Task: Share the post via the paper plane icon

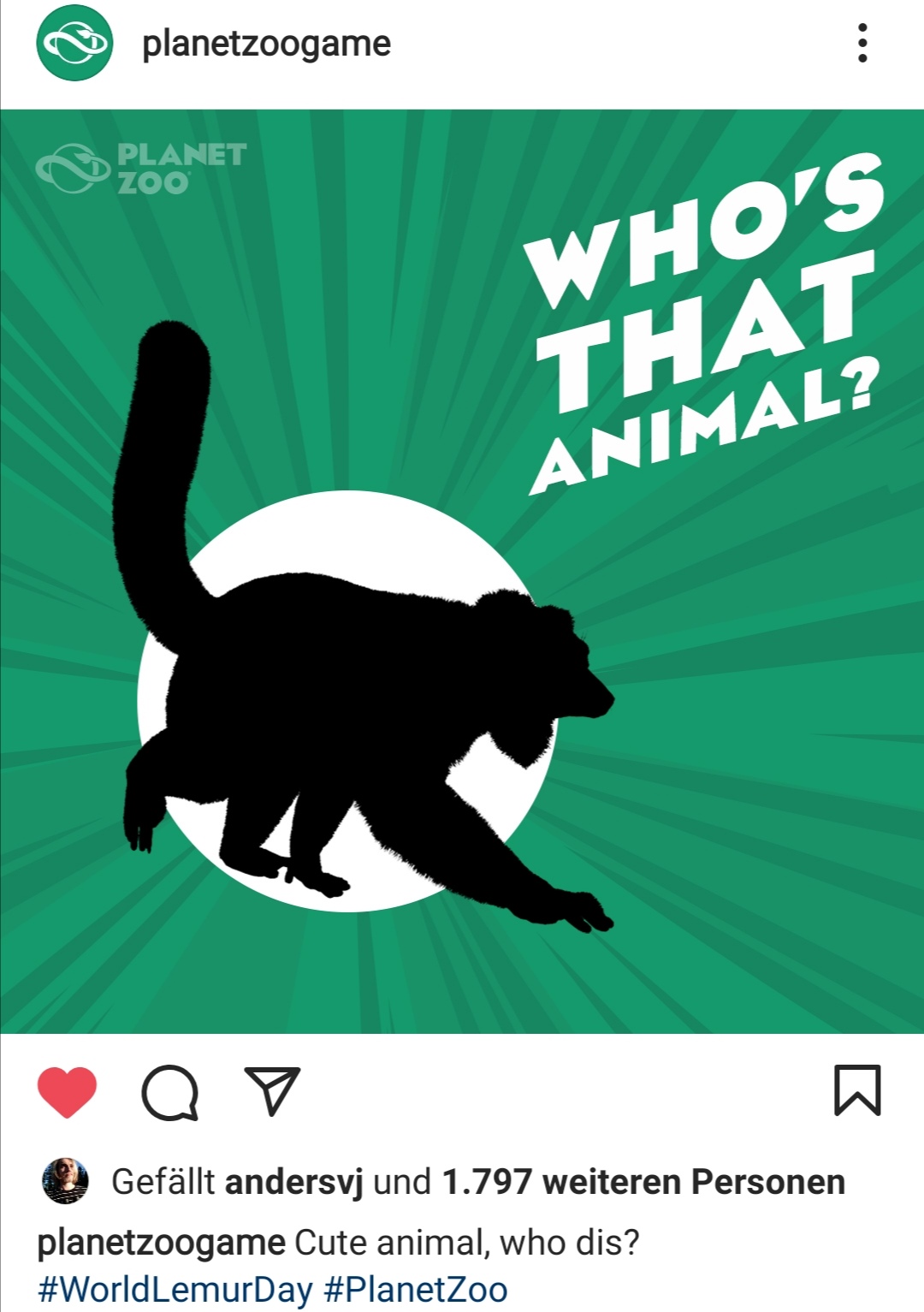Action: click(272, 1090)
